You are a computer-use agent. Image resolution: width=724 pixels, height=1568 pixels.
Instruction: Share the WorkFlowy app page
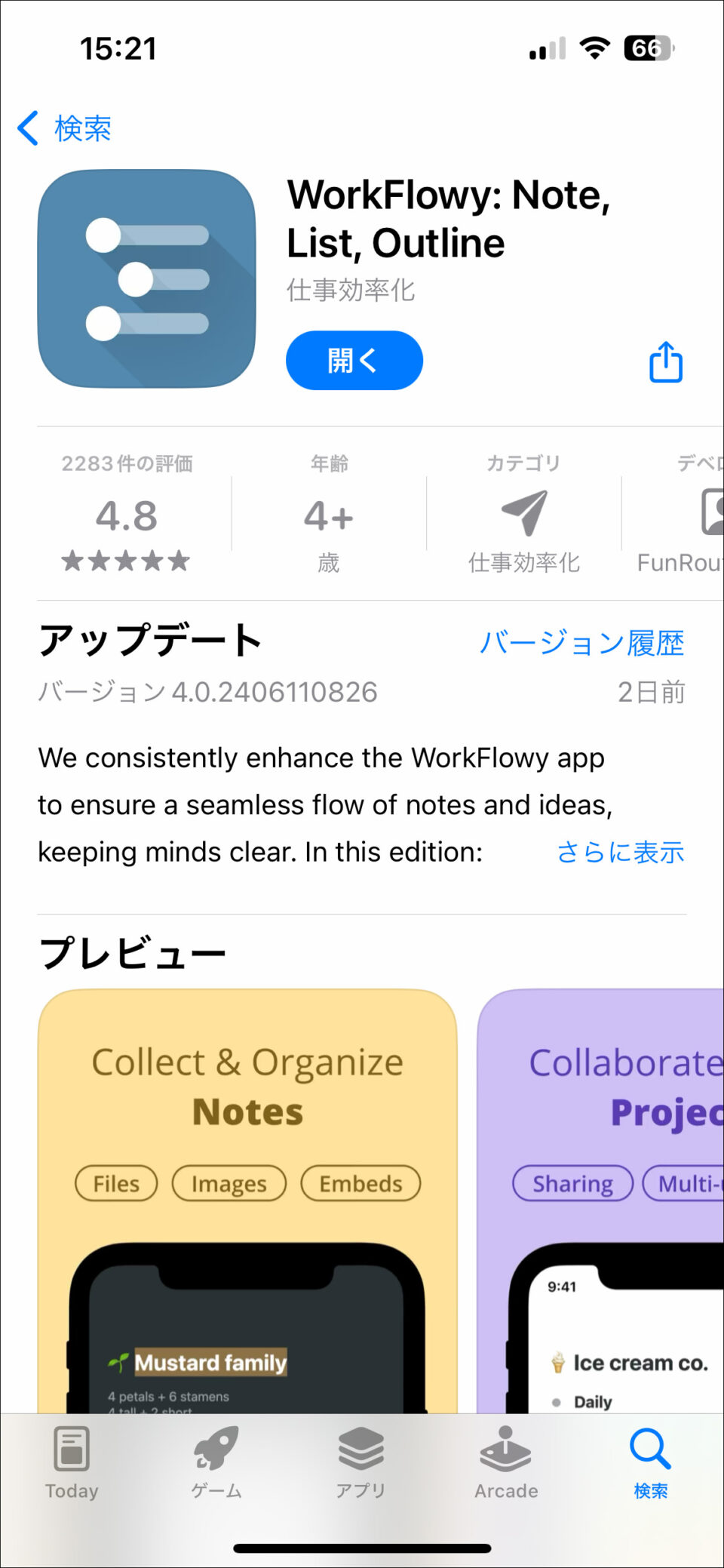click(666, 362)
